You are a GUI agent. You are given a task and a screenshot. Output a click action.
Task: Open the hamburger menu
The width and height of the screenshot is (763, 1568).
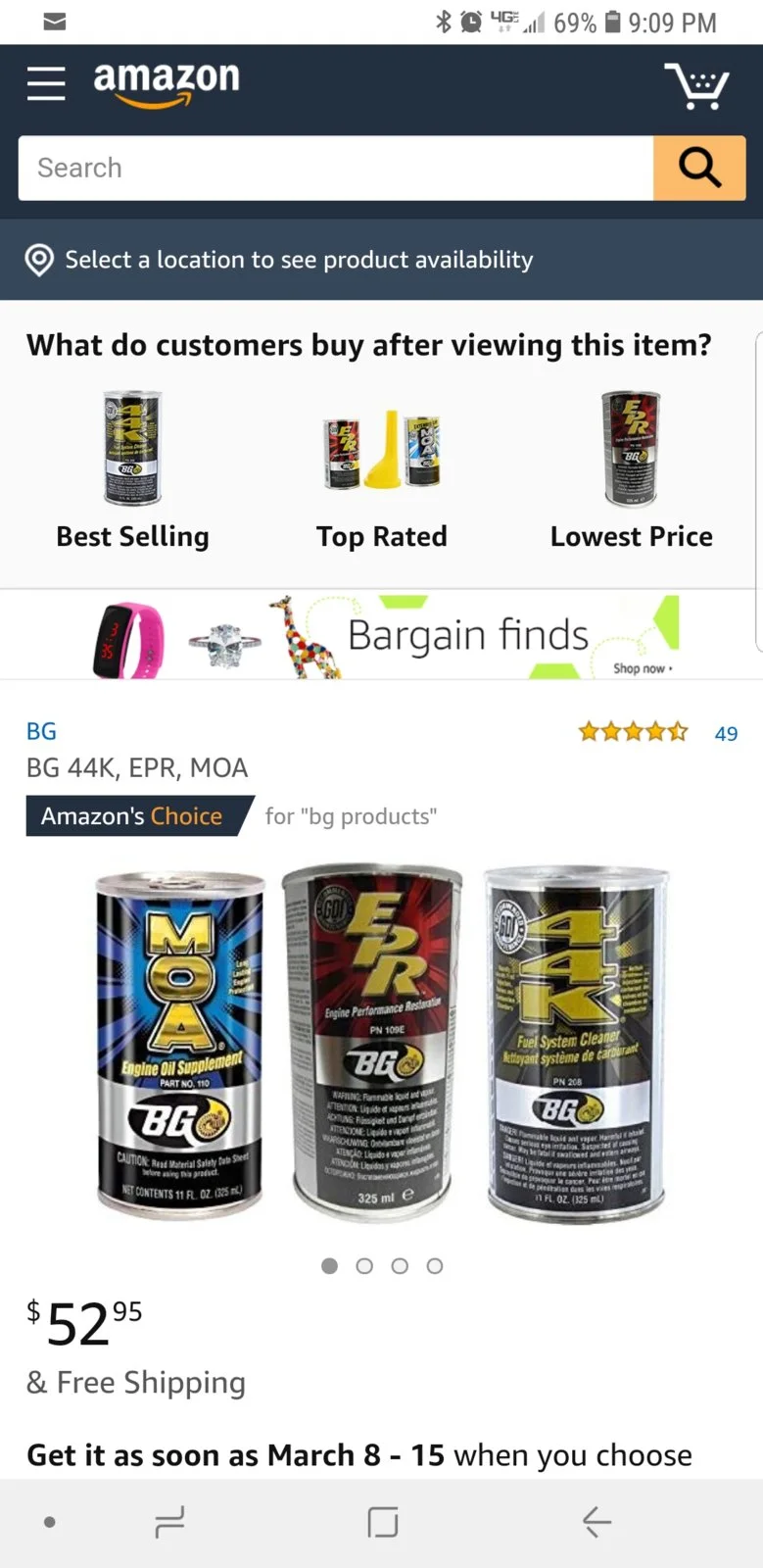(45, 84)
